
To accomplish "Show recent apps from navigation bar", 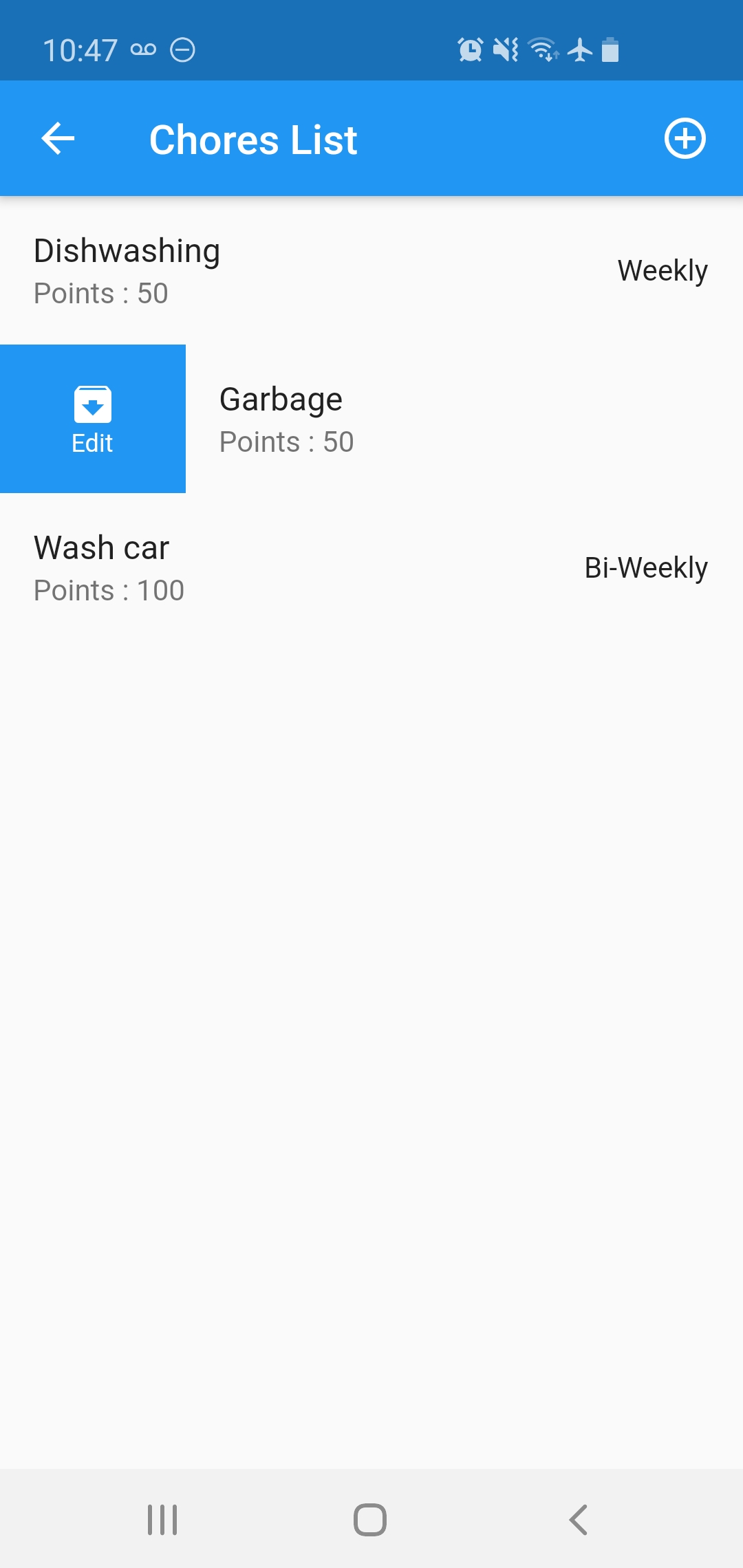I will (162, 1519).
